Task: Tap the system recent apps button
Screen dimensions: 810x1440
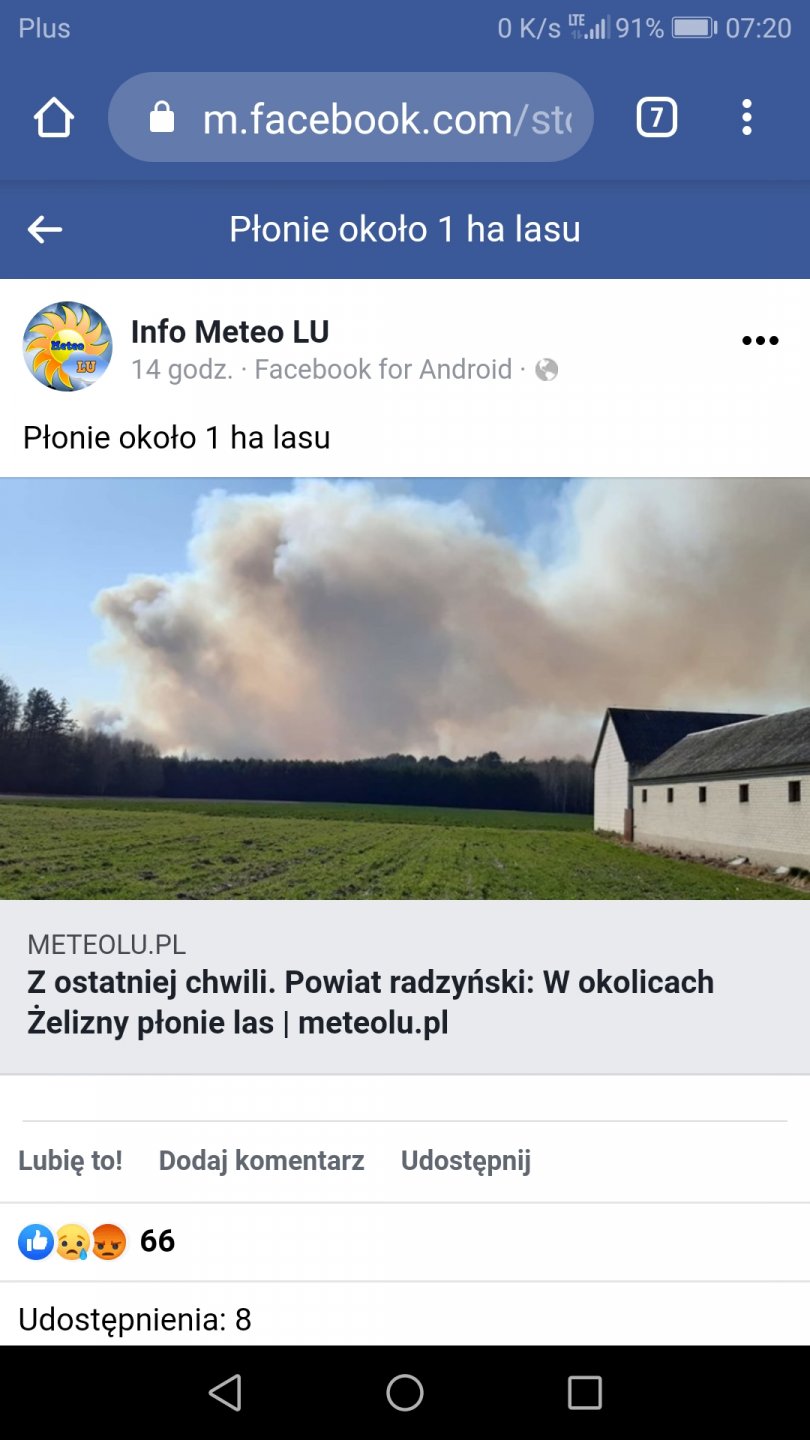Action: 584,1392
